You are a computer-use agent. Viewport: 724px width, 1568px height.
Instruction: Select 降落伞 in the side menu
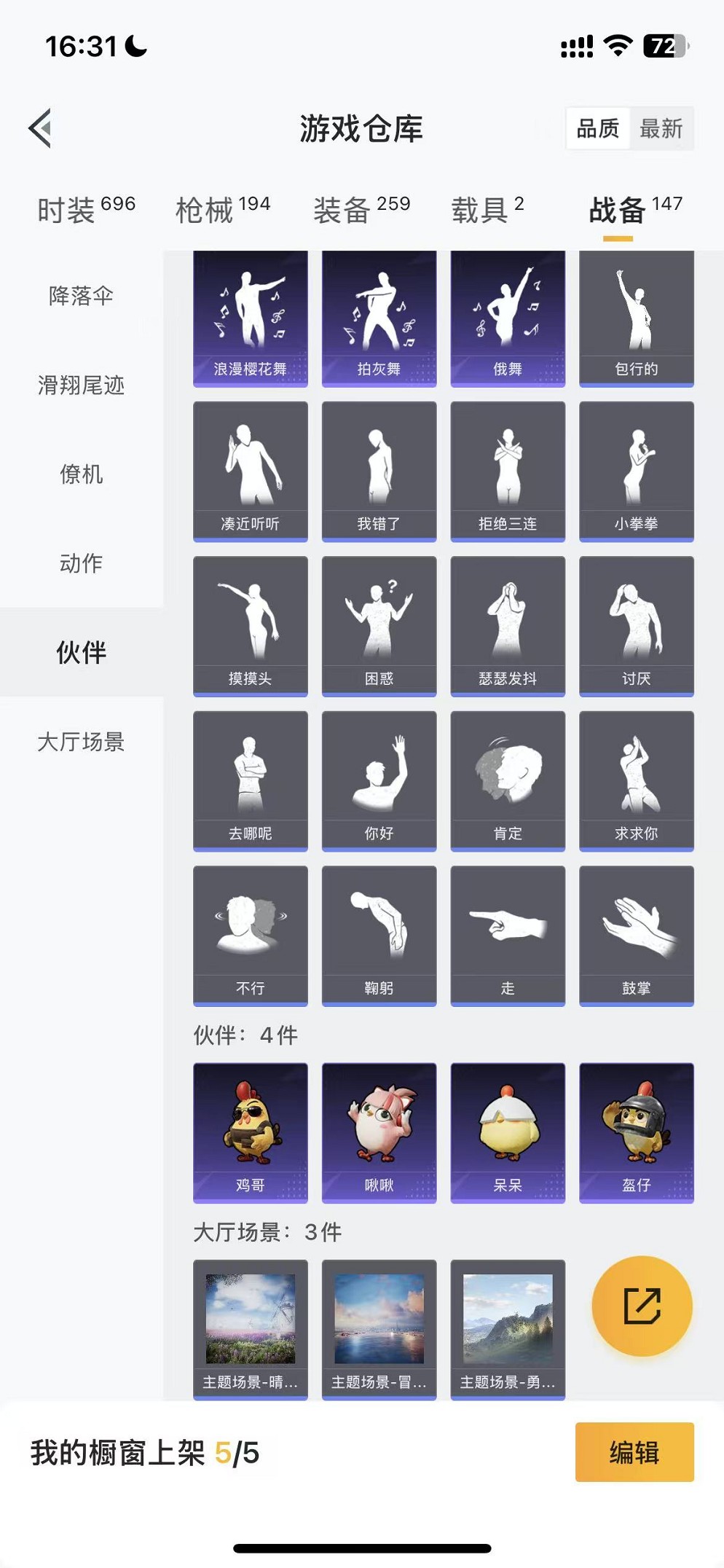coord(81,296)
